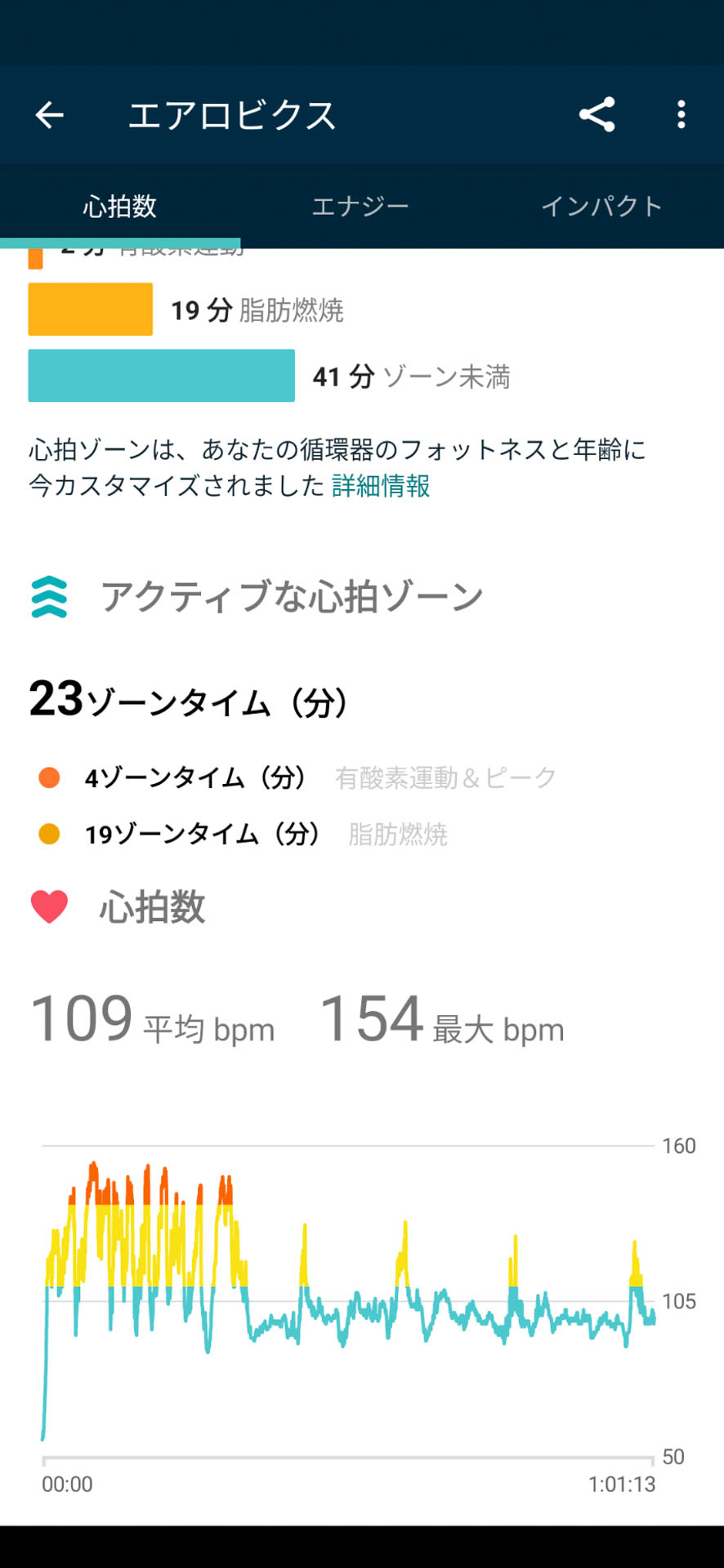Click the 00:00 timeline start label
Image resolution: width=724 pixels, height=1568 pixels.
[x=67, y=1484]
